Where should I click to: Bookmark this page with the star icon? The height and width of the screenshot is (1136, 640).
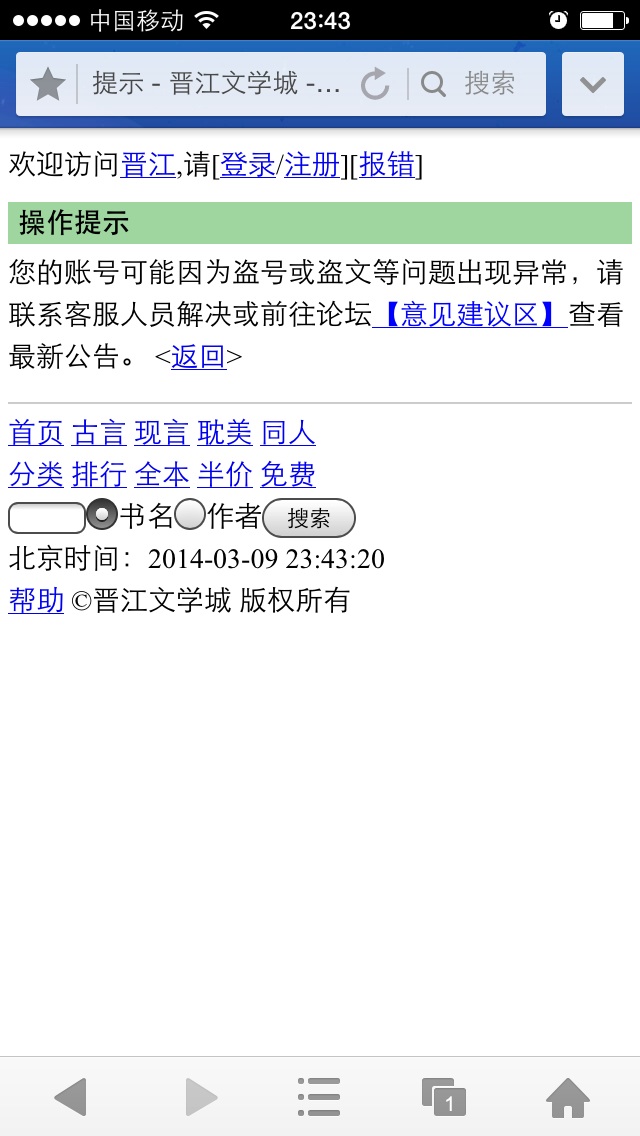pos(48,85)
